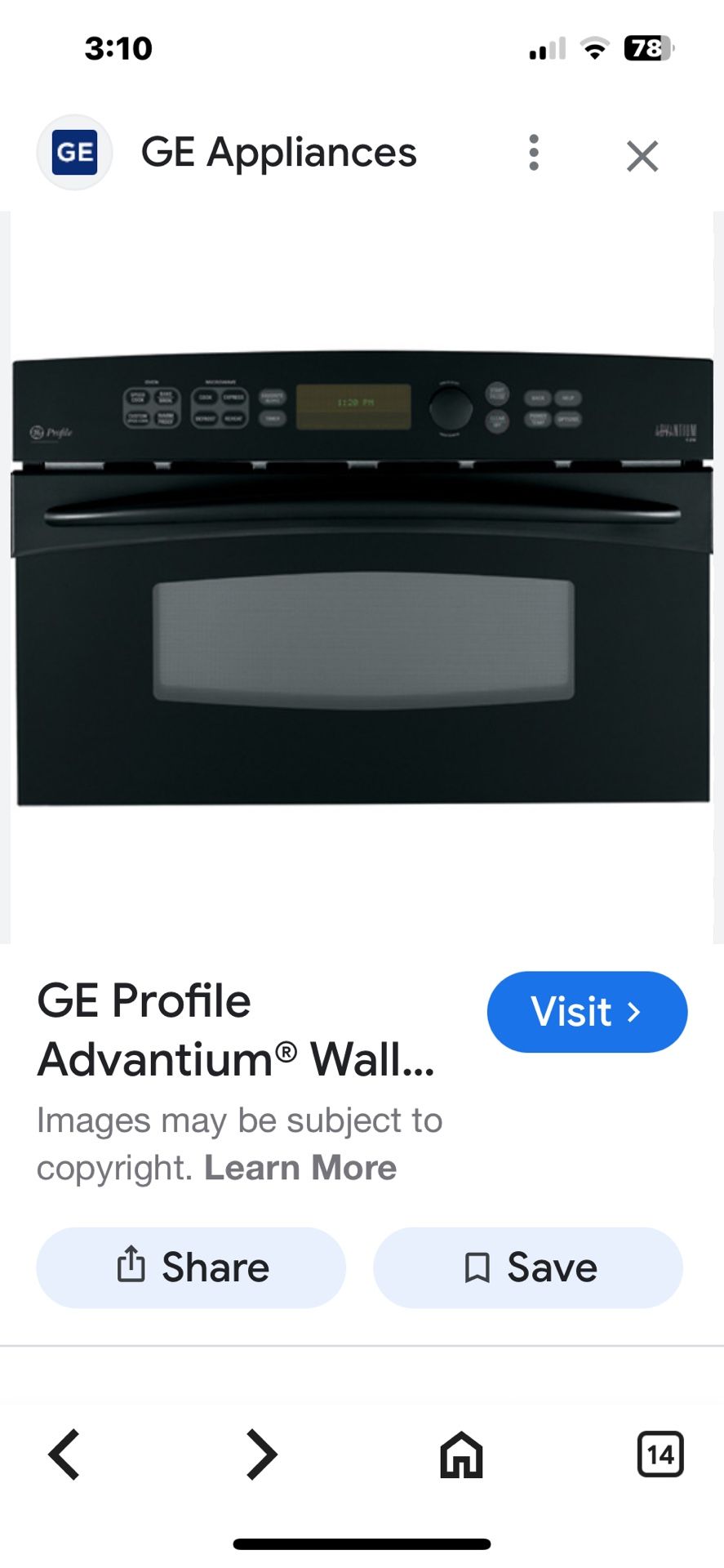
Task: Open the Learn More copyright link
Action: coord(300,1168)
